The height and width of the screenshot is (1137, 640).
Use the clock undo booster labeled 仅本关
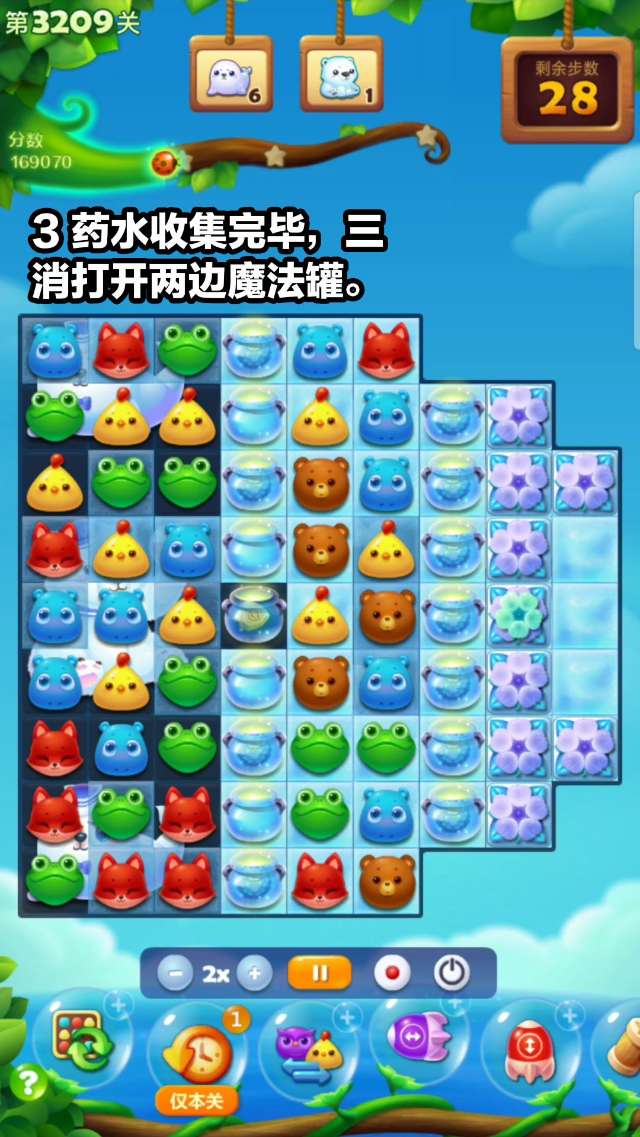(197, 1055)
